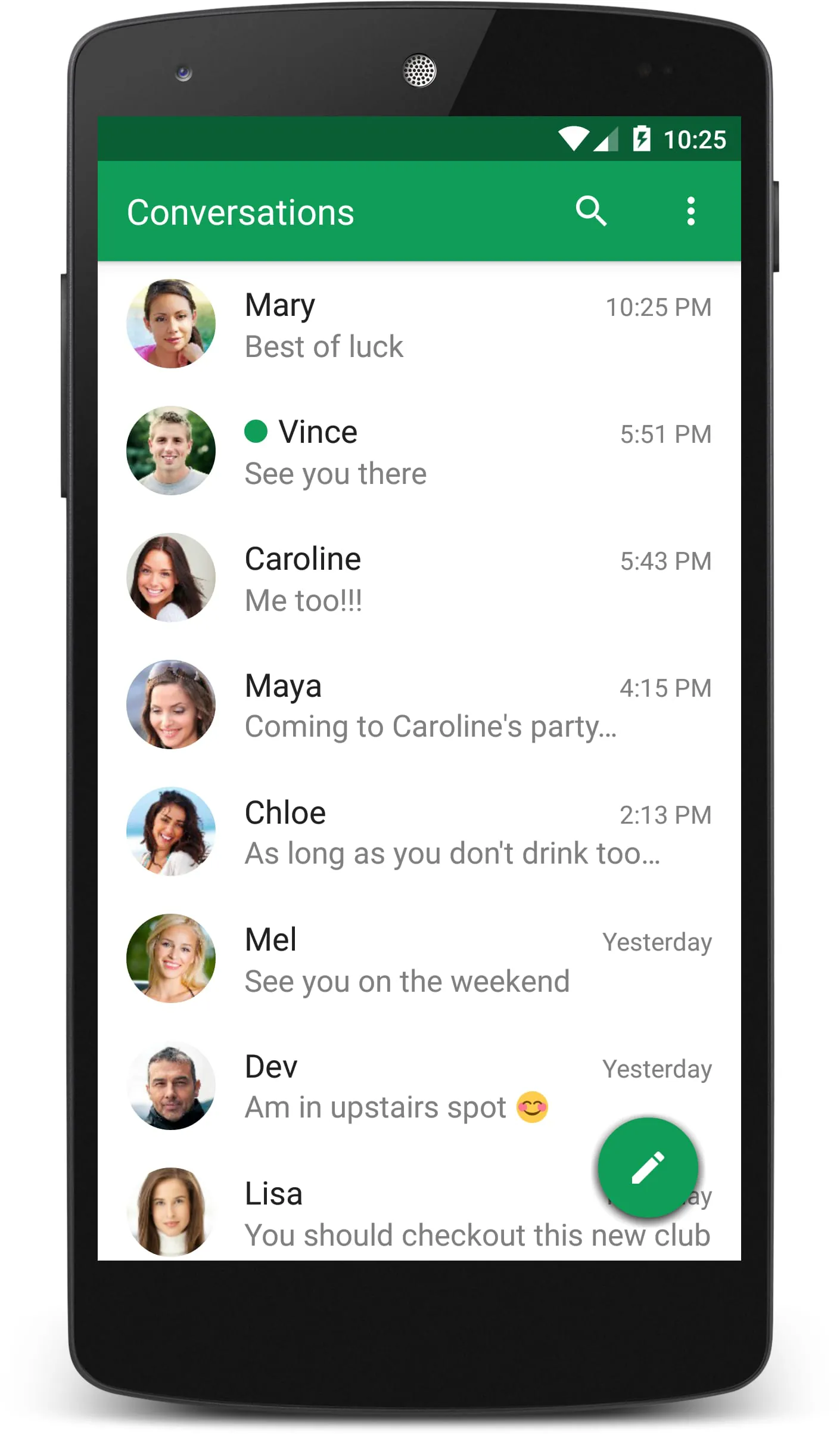The height and width of the screenshot is (1434, 840).
Task: Open the search icon in Conversations
Action: click(590, 211)
